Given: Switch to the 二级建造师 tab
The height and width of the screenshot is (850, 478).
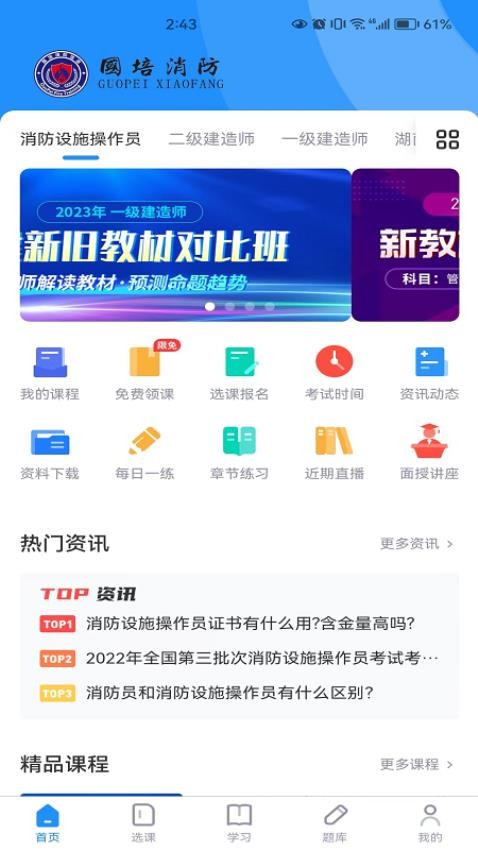Looking at the screenshot, I should coord(211,139).
